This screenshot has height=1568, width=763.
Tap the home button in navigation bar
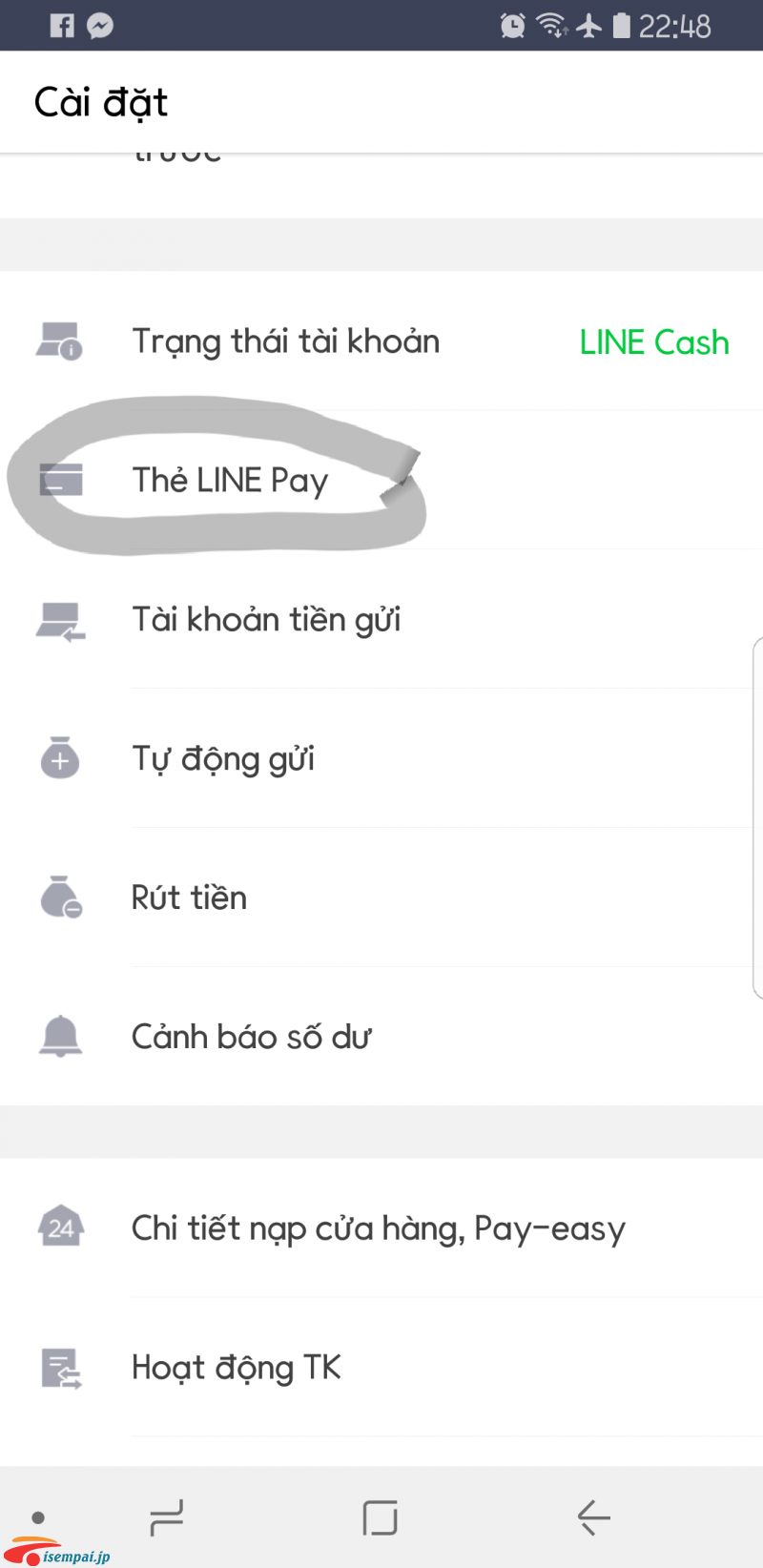(x=380, y=1516)
